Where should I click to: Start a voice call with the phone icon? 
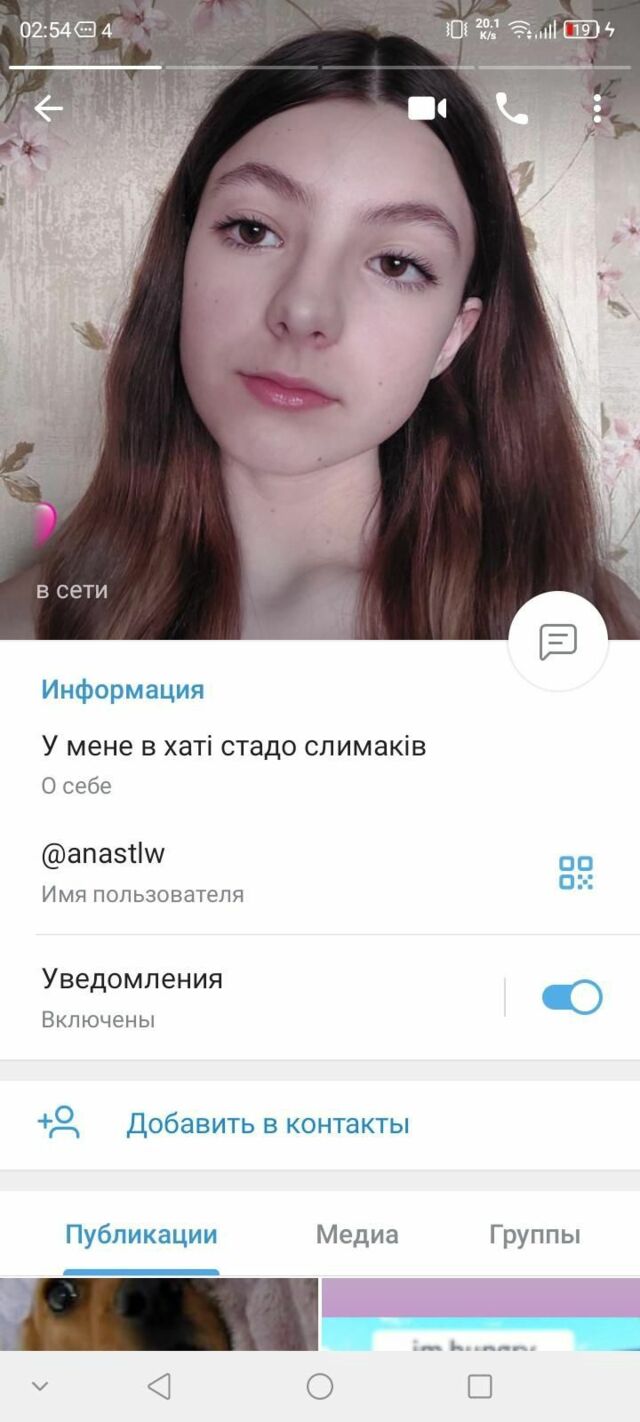click(512, 109)
